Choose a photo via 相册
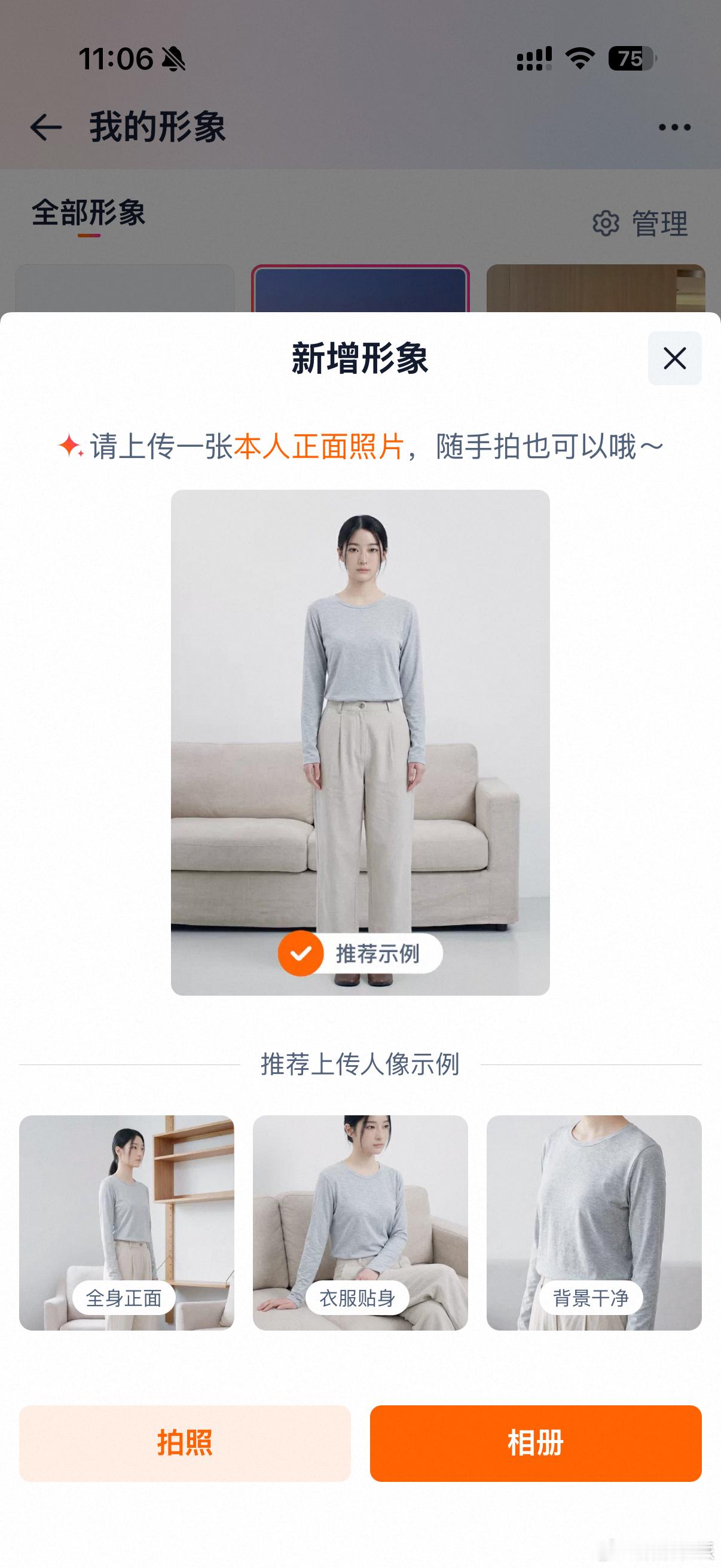Viewport: 721px width, 1568px height. click(x=536, y=1442)
